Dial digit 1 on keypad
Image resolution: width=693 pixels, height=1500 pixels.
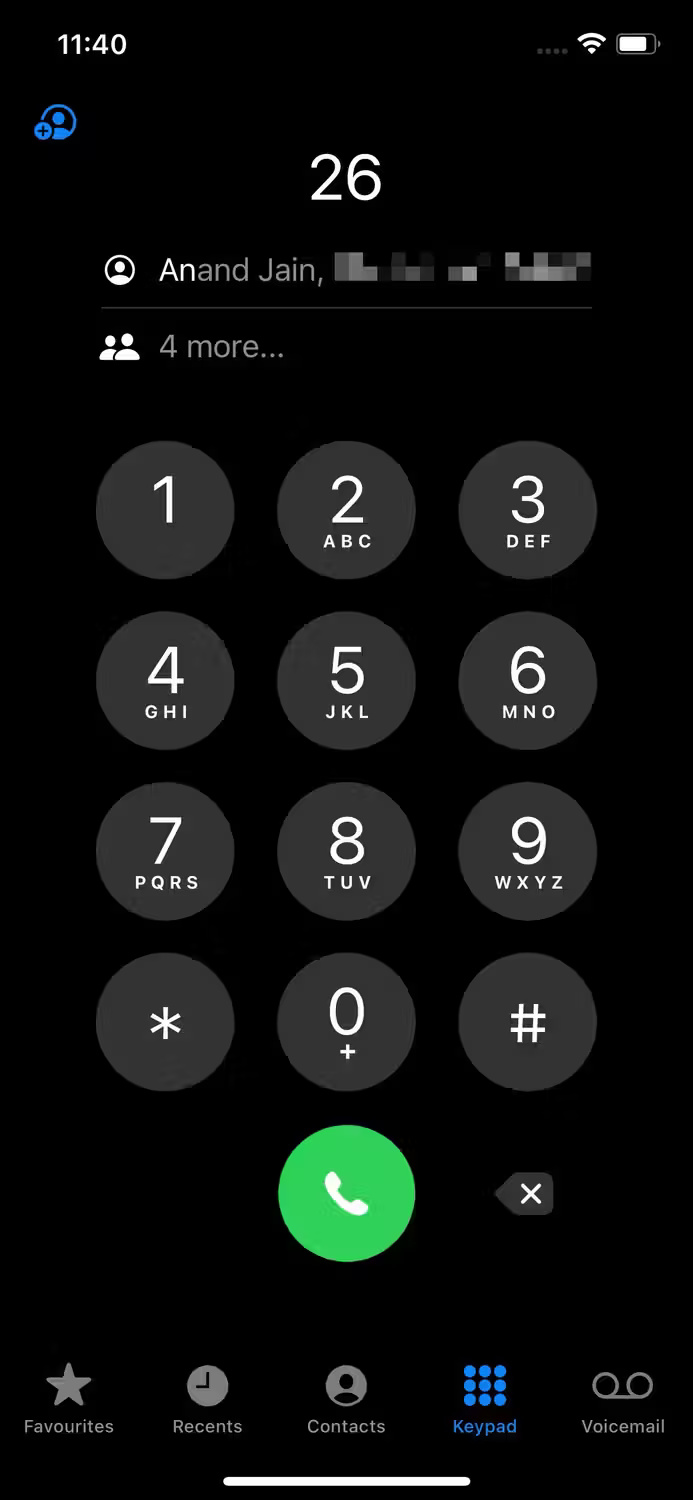tap(165, 510)
